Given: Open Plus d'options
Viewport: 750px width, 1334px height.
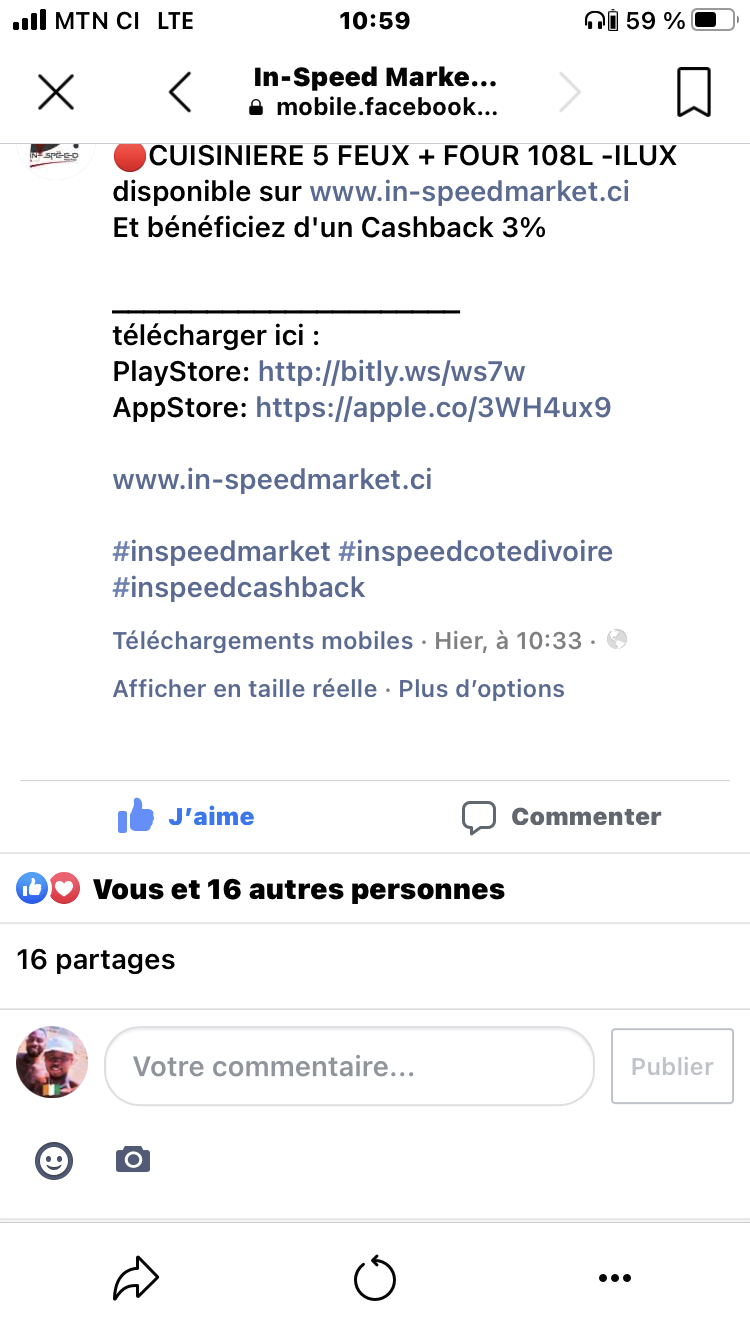Looking at the screenshot, I should (482, 689).
